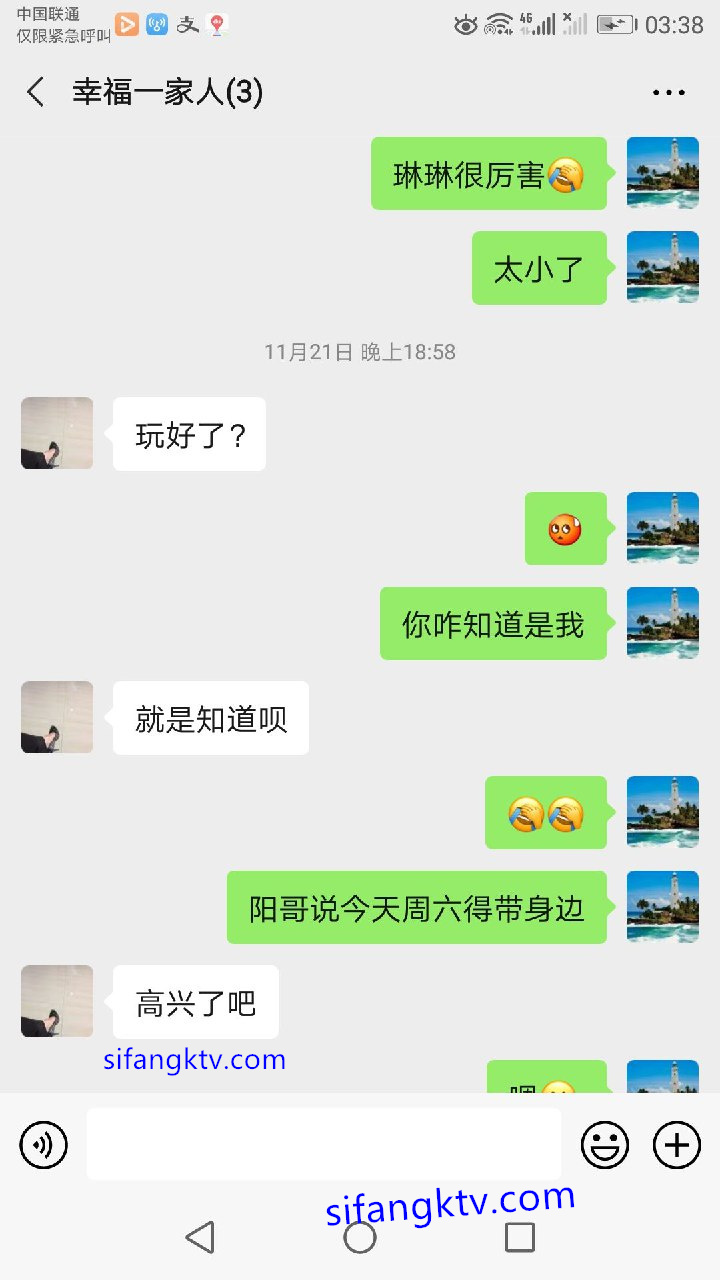Open the recent apps overview

pyautogui.click(x=520, y=1237)
